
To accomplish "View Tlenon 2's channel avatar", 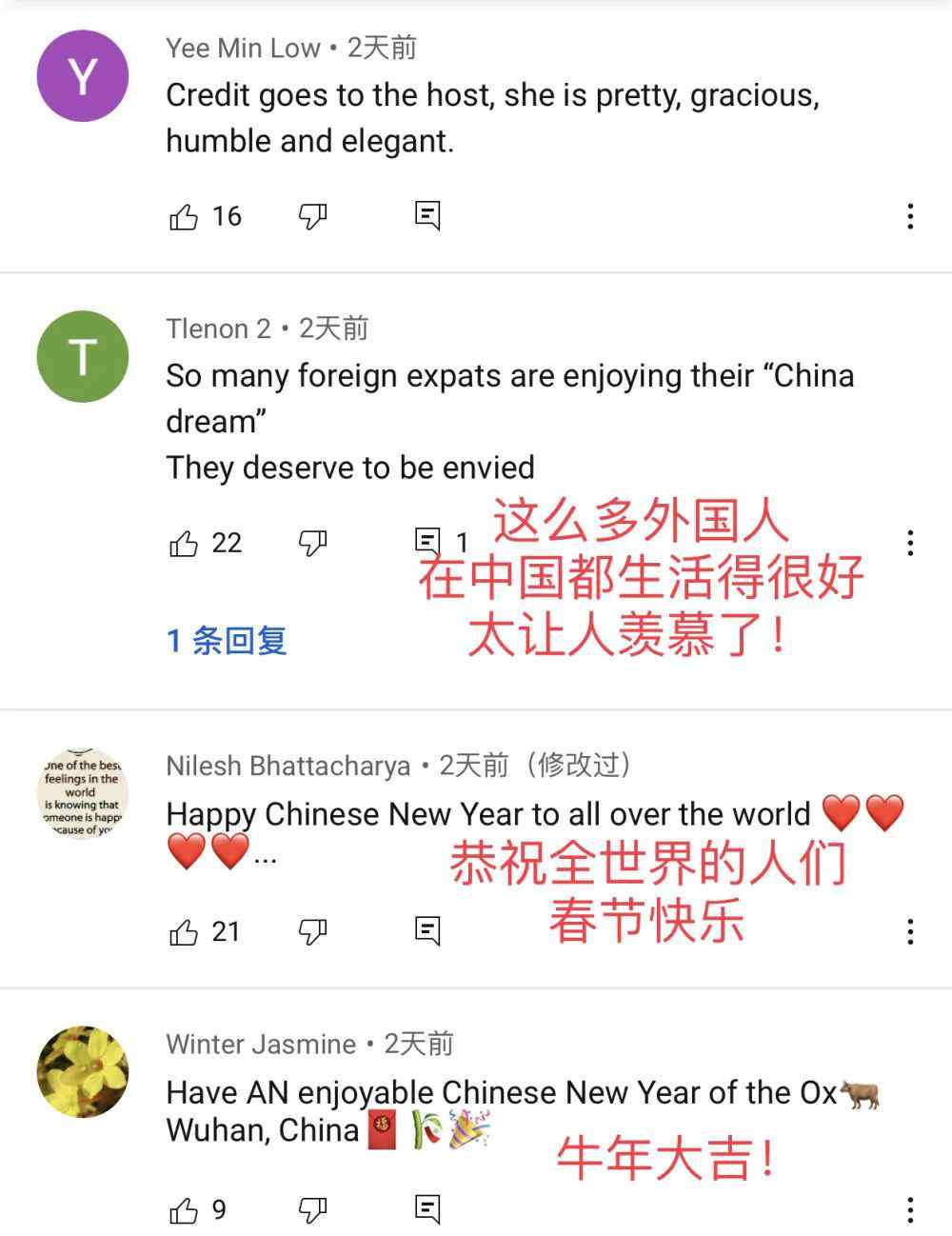I will click(x=83, y=357).
